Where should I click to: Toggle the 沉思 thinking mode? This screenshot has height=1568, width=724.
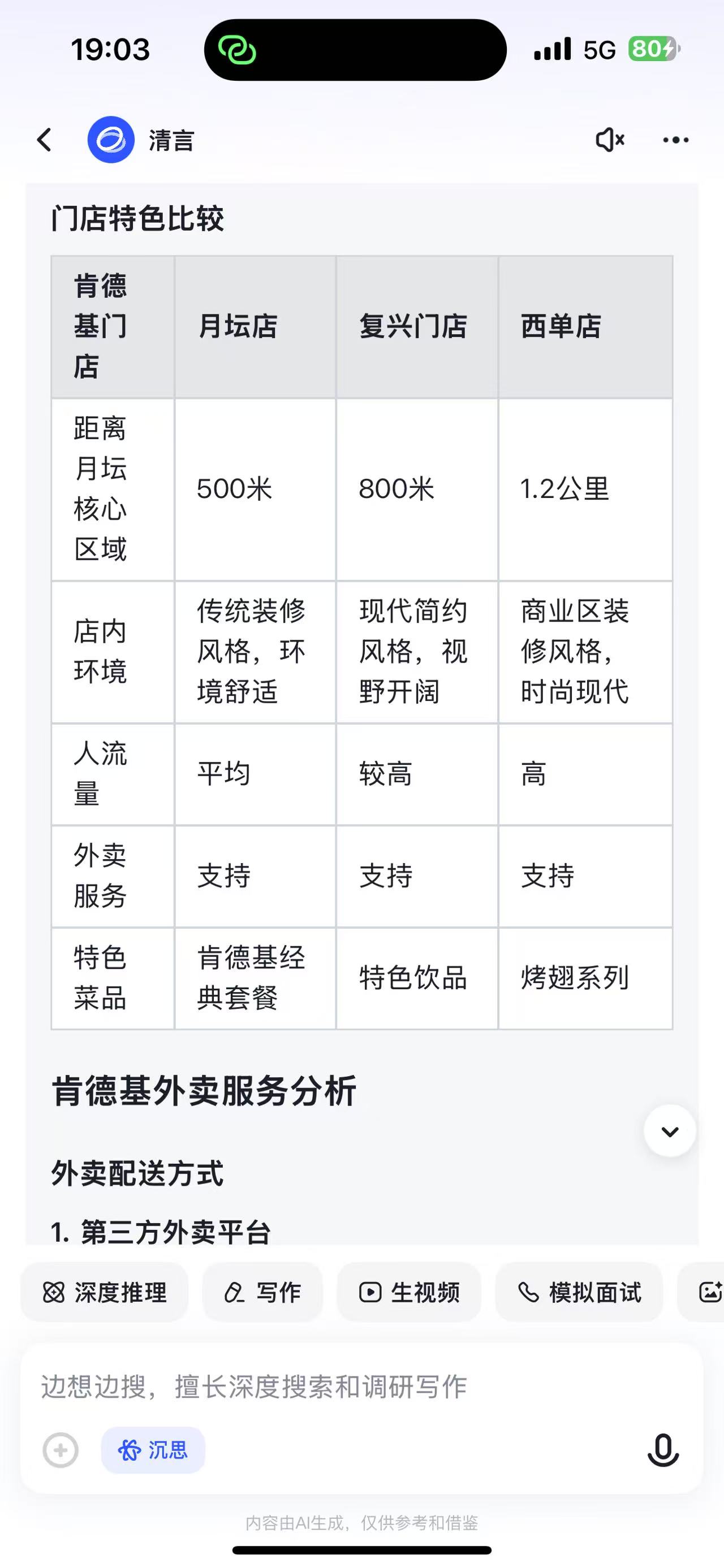(x=153, y=1450)
